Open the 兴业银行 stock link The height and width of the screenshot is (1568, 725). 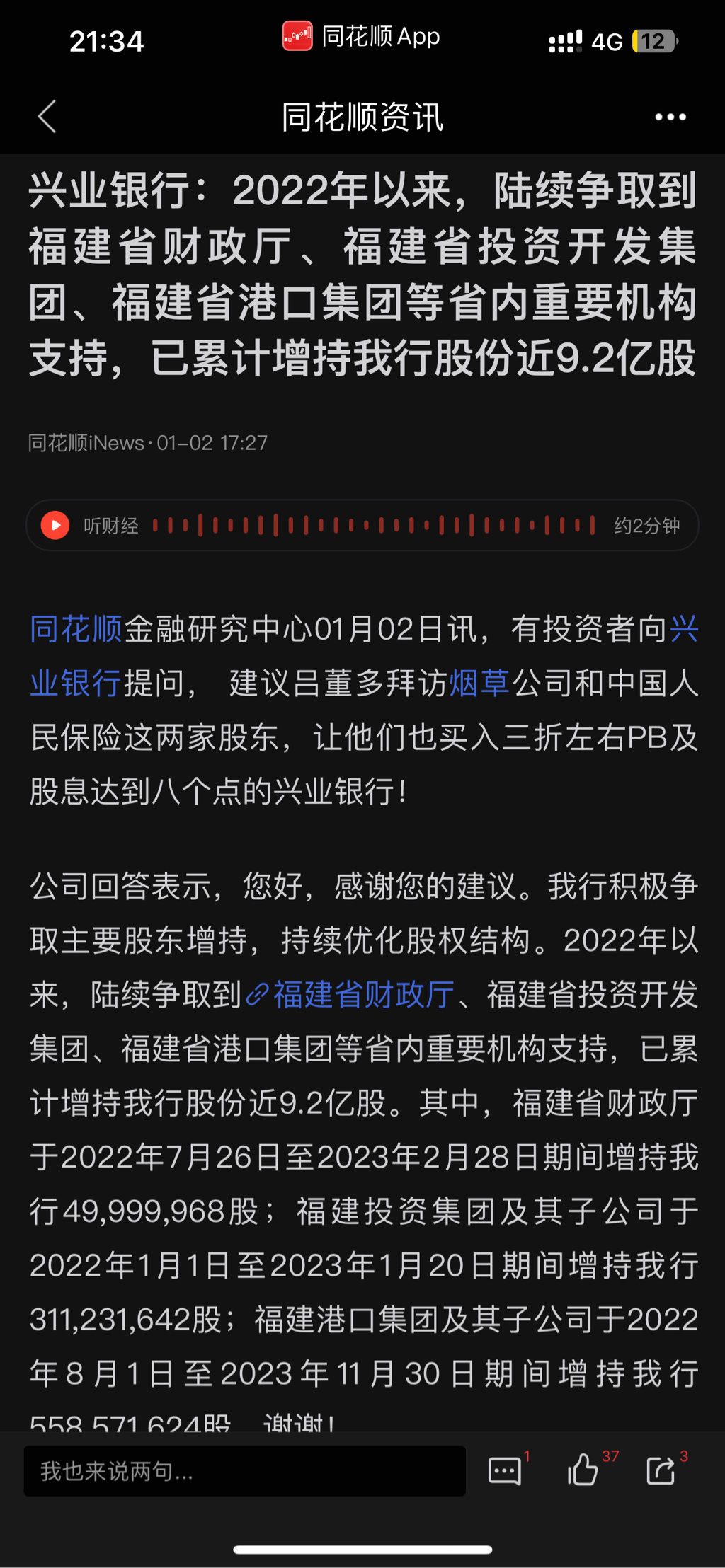[x=75, y=684]
